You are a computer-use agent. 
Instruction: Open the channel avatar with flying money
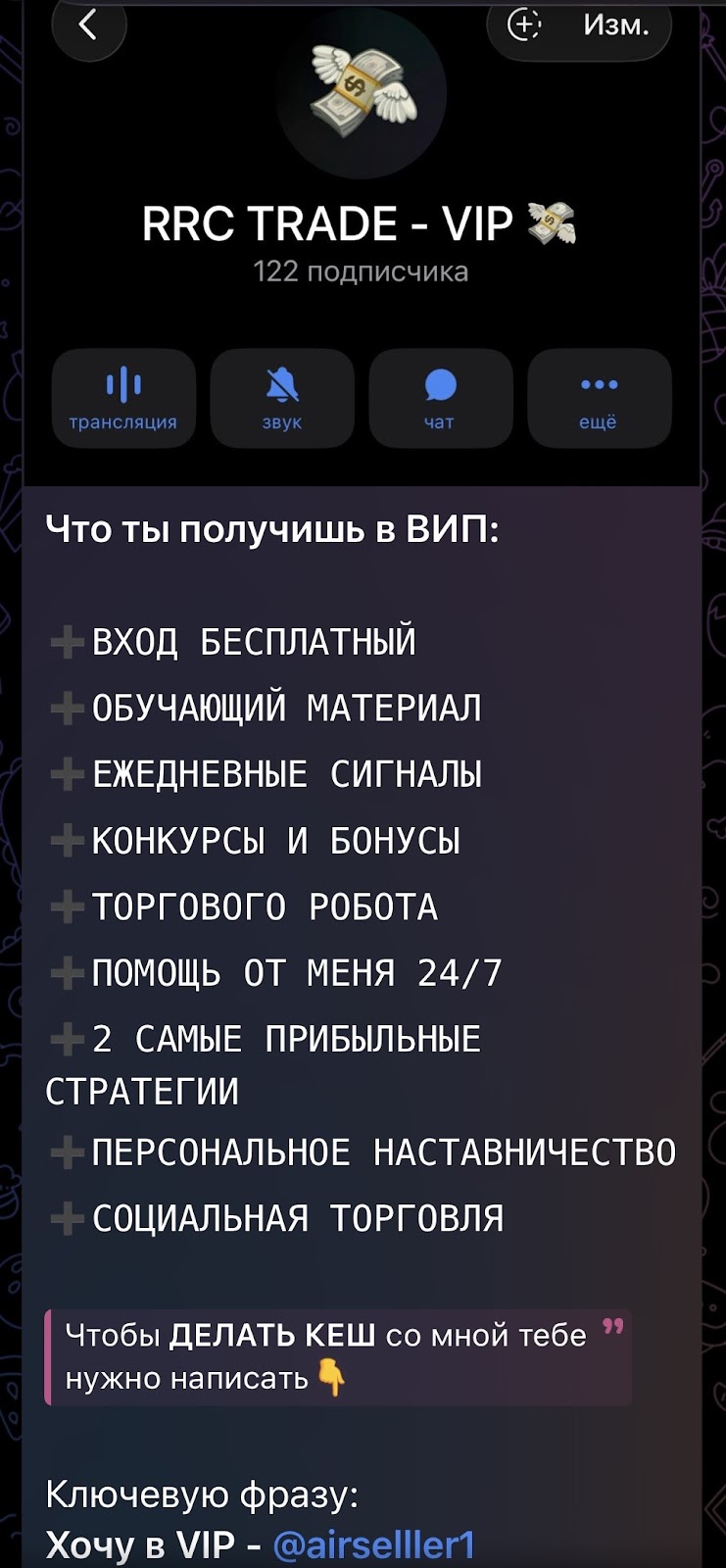pyautogui.click(x=361, y=93)
